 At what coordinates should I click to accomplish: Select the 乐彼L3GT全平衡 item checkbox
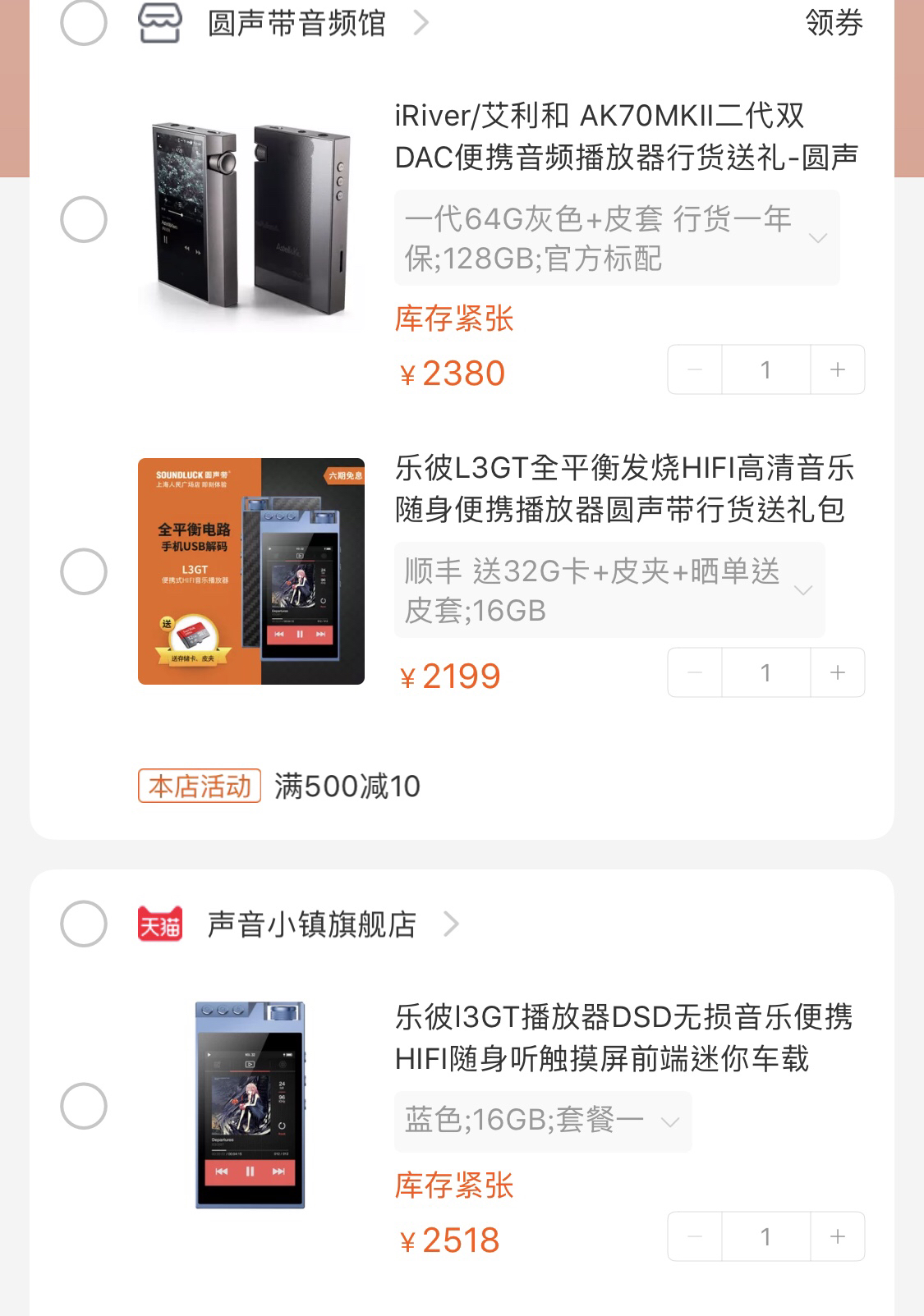coord(84,571)
